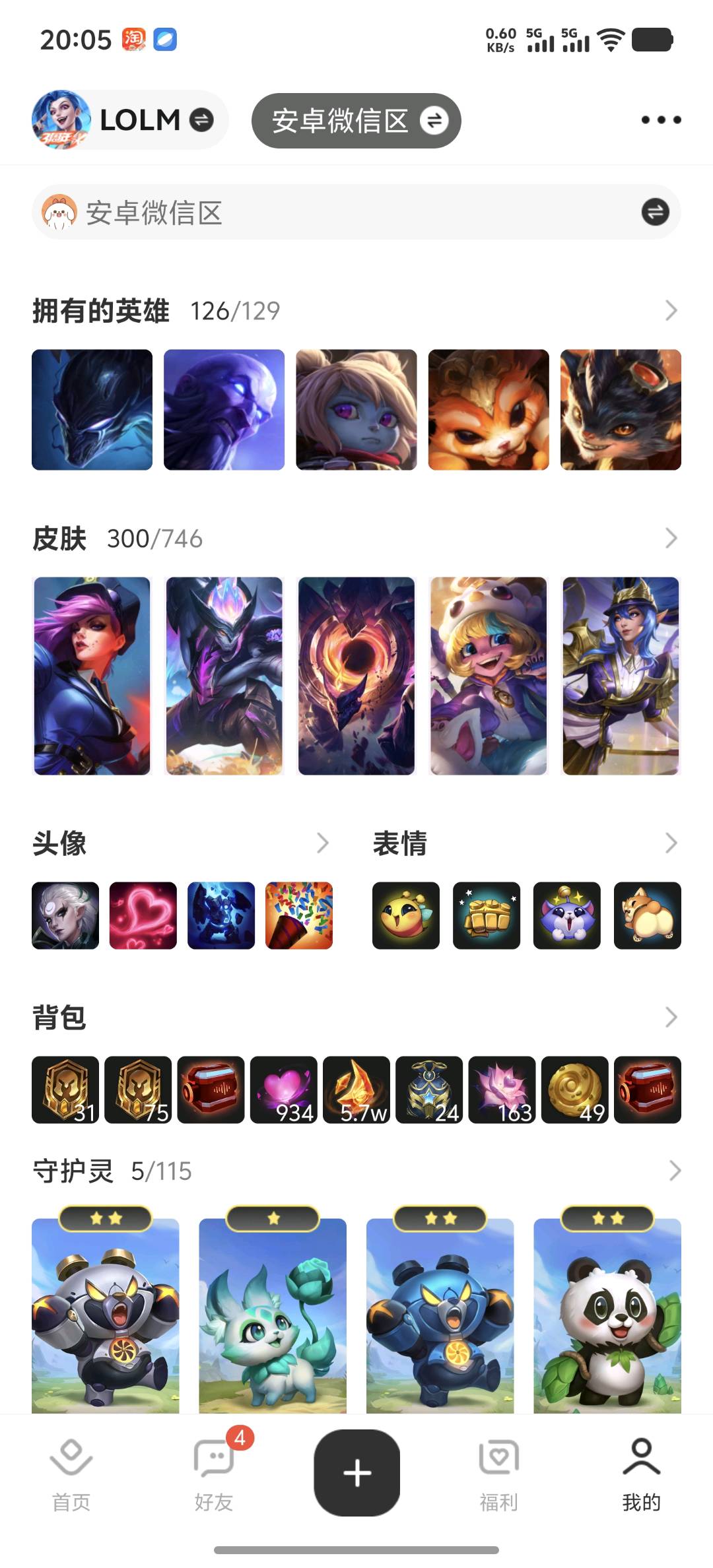Tap the dark 安卓微信区 server switch pill

(356, 121)
